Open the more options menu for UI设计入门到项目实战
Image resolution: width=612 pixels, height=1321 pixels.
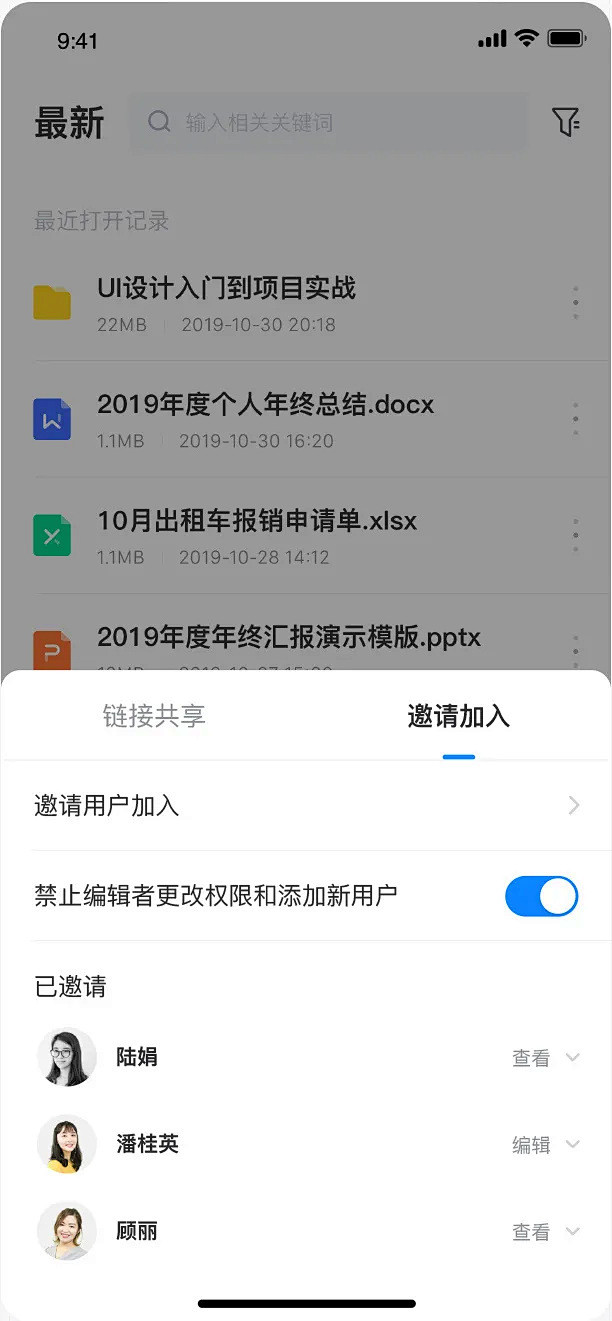pyautogui.click(x=575, y=303)
